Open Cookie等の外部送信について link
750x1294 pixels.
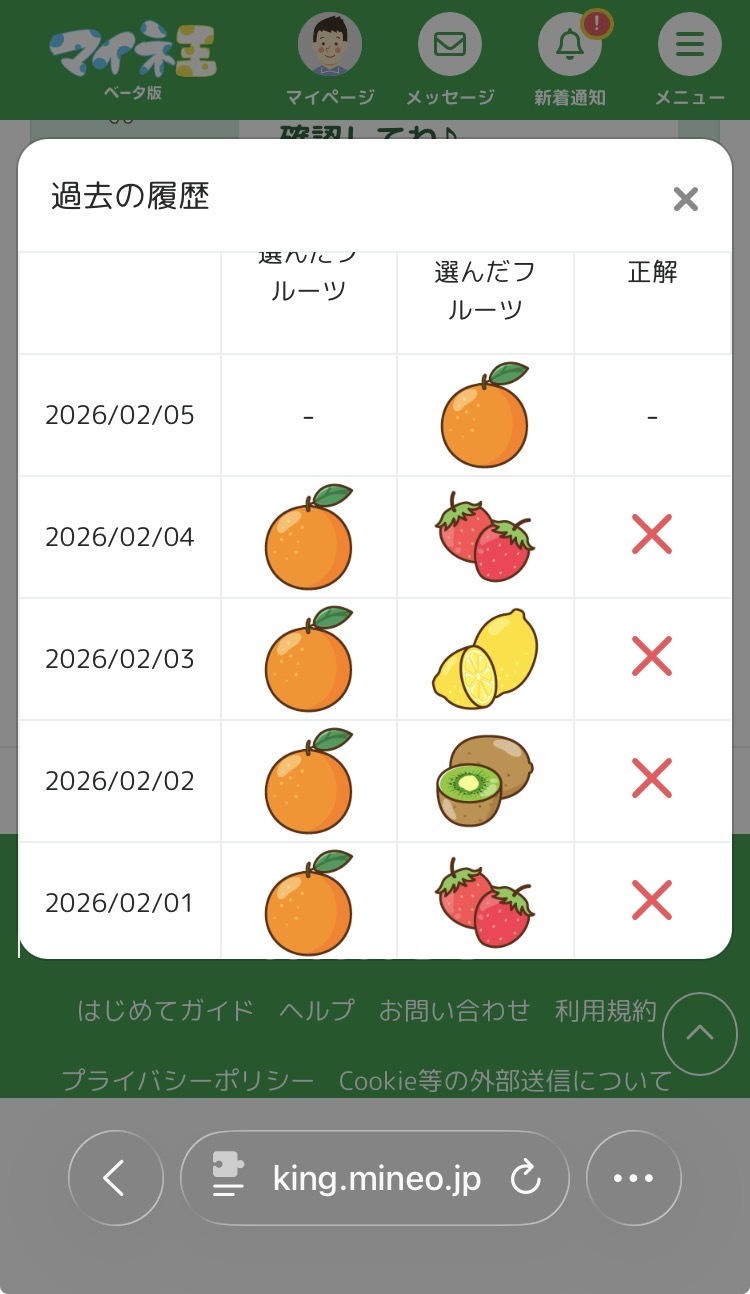[x=505, y=1081]
